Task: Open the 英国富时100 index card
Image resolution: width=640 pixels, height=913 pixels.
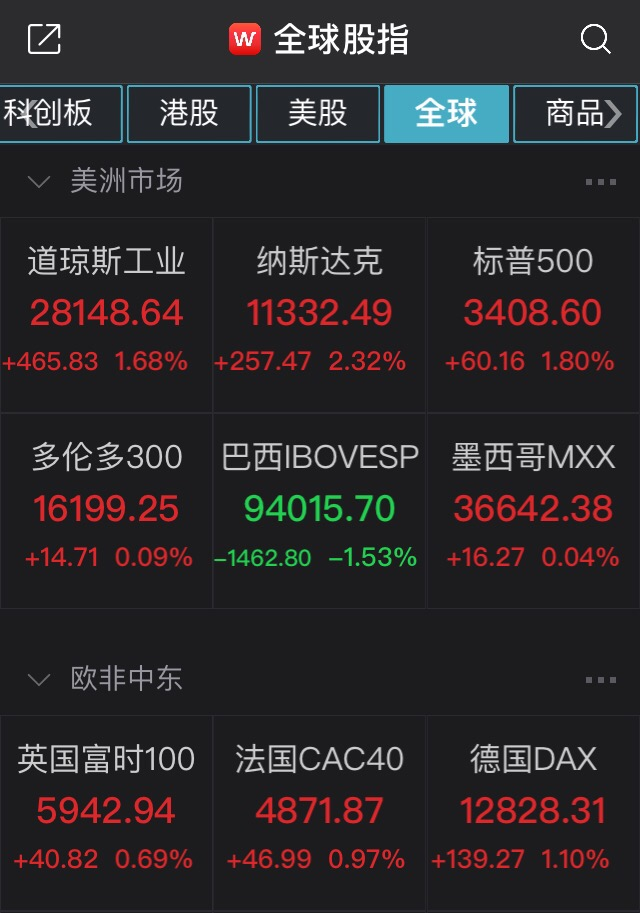Action: coord(106,810)
